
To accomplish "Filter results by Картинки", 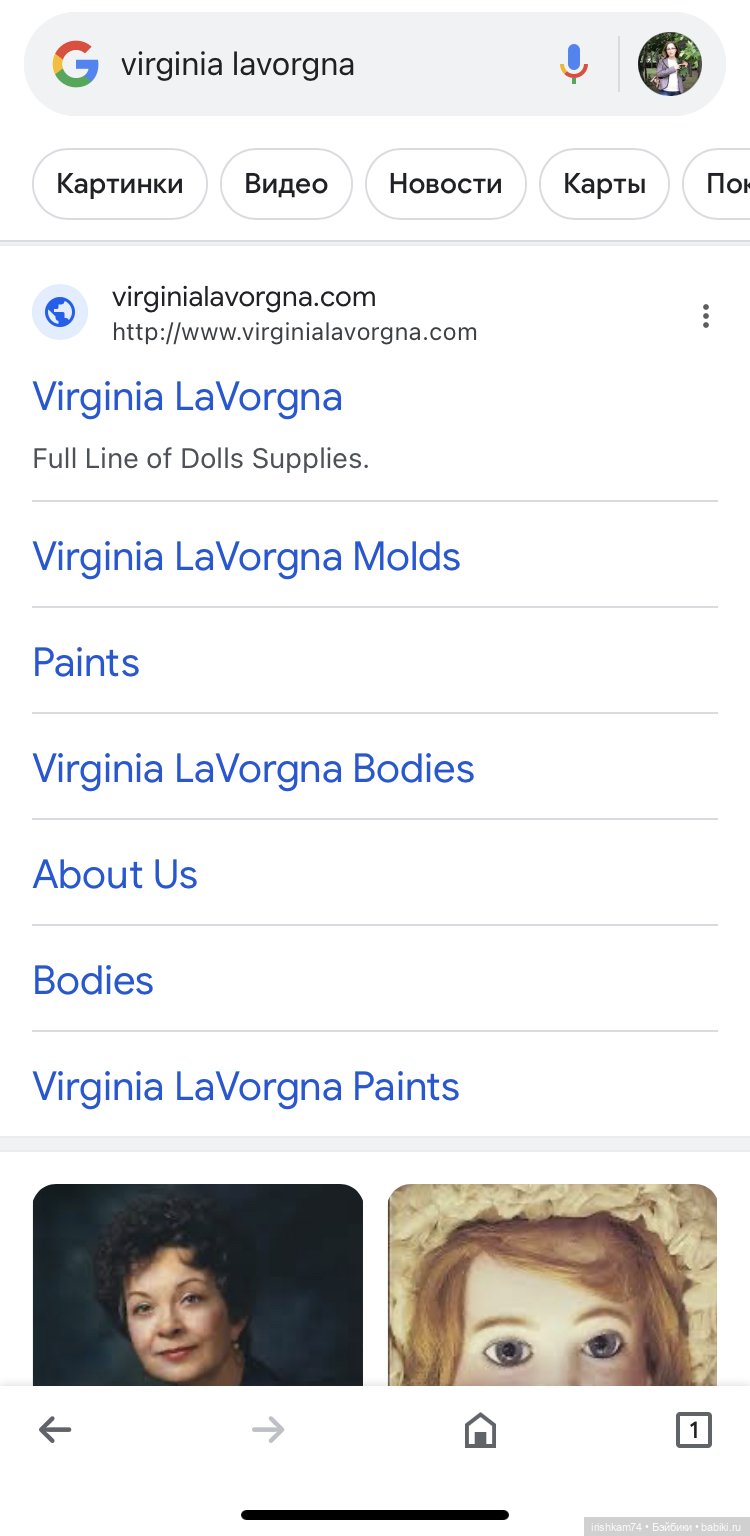I will coord(120,184).
